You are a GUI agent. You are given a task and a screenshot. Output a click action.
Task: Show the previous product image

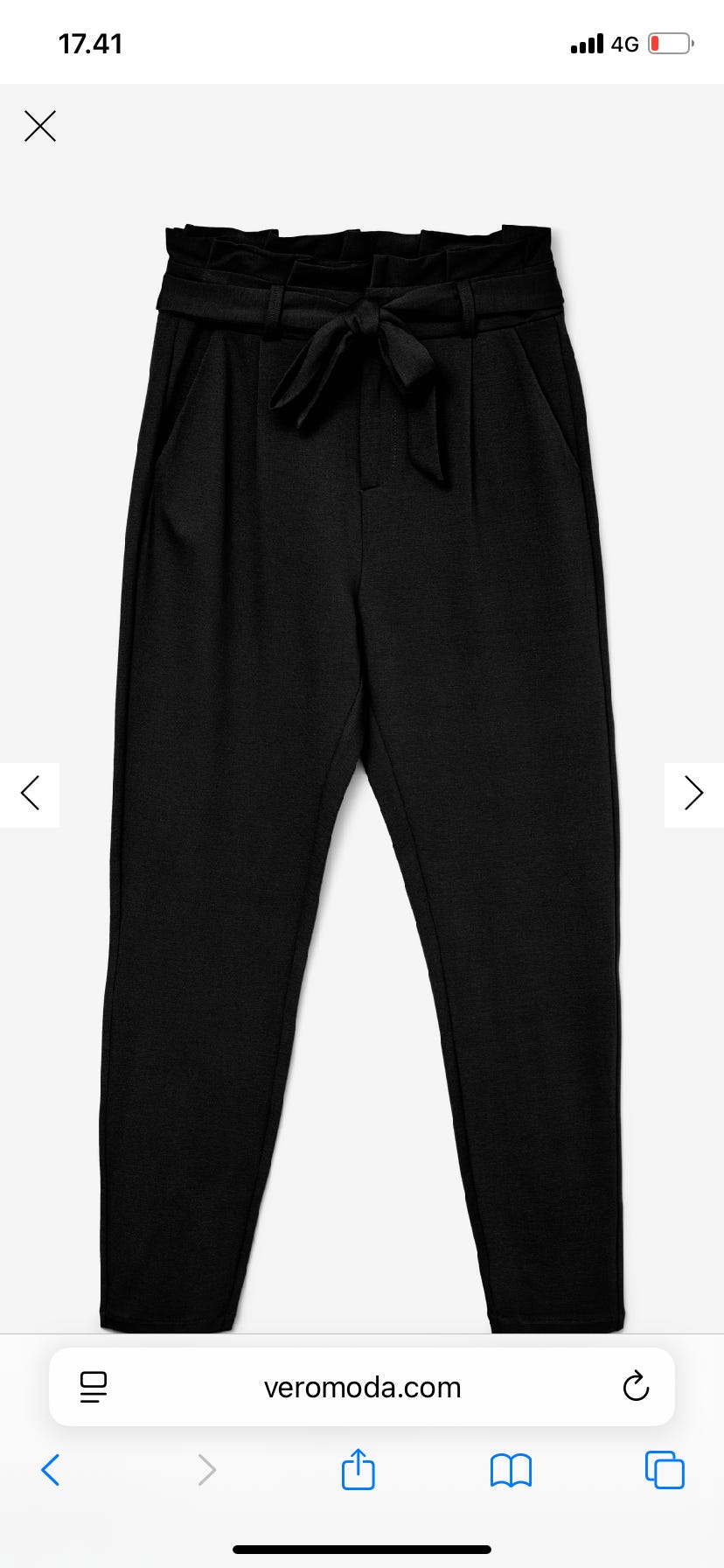click(30, 794)
